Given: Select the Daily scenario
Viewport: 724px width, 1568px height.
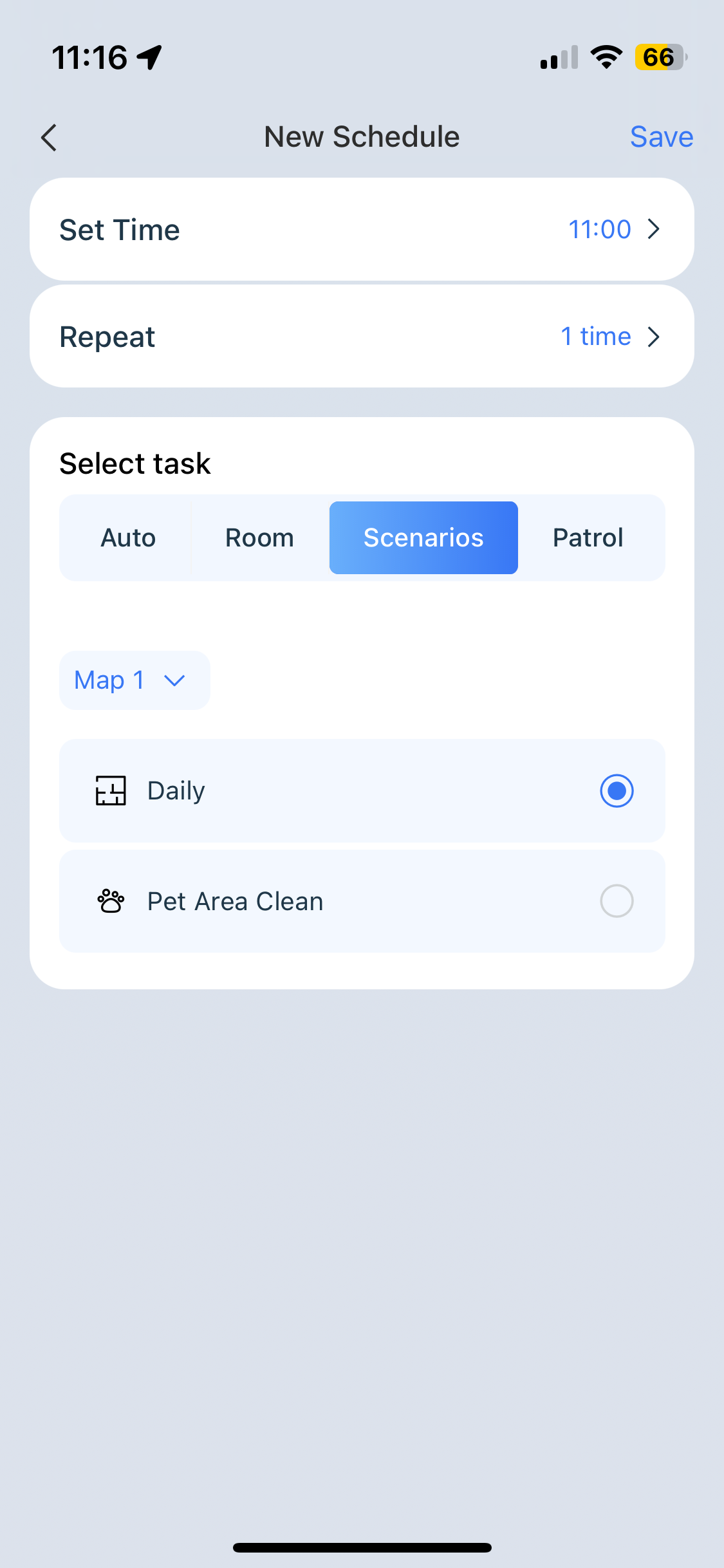Looking at the screenshot, I should tap(362, 790).
